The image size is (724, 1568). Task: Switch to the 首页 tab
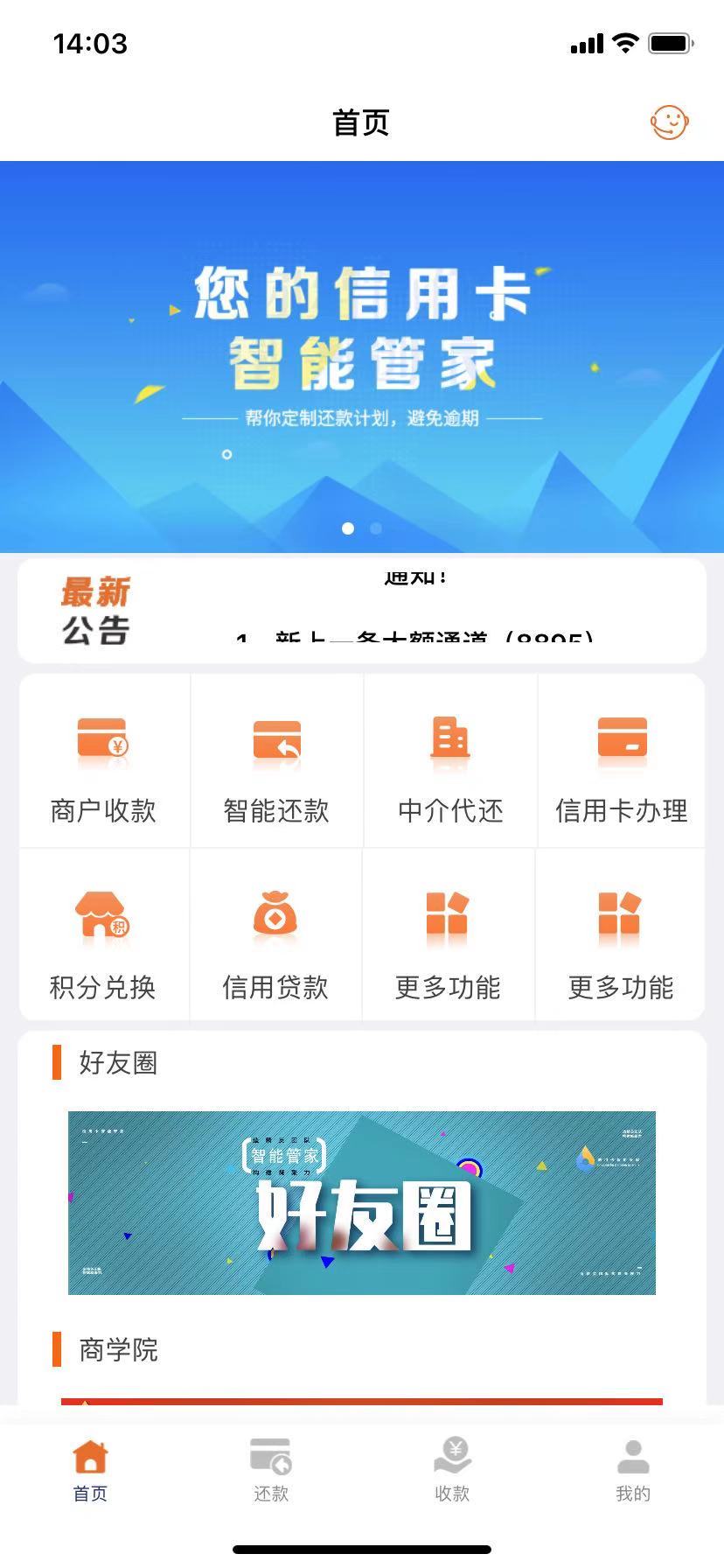90,1470
